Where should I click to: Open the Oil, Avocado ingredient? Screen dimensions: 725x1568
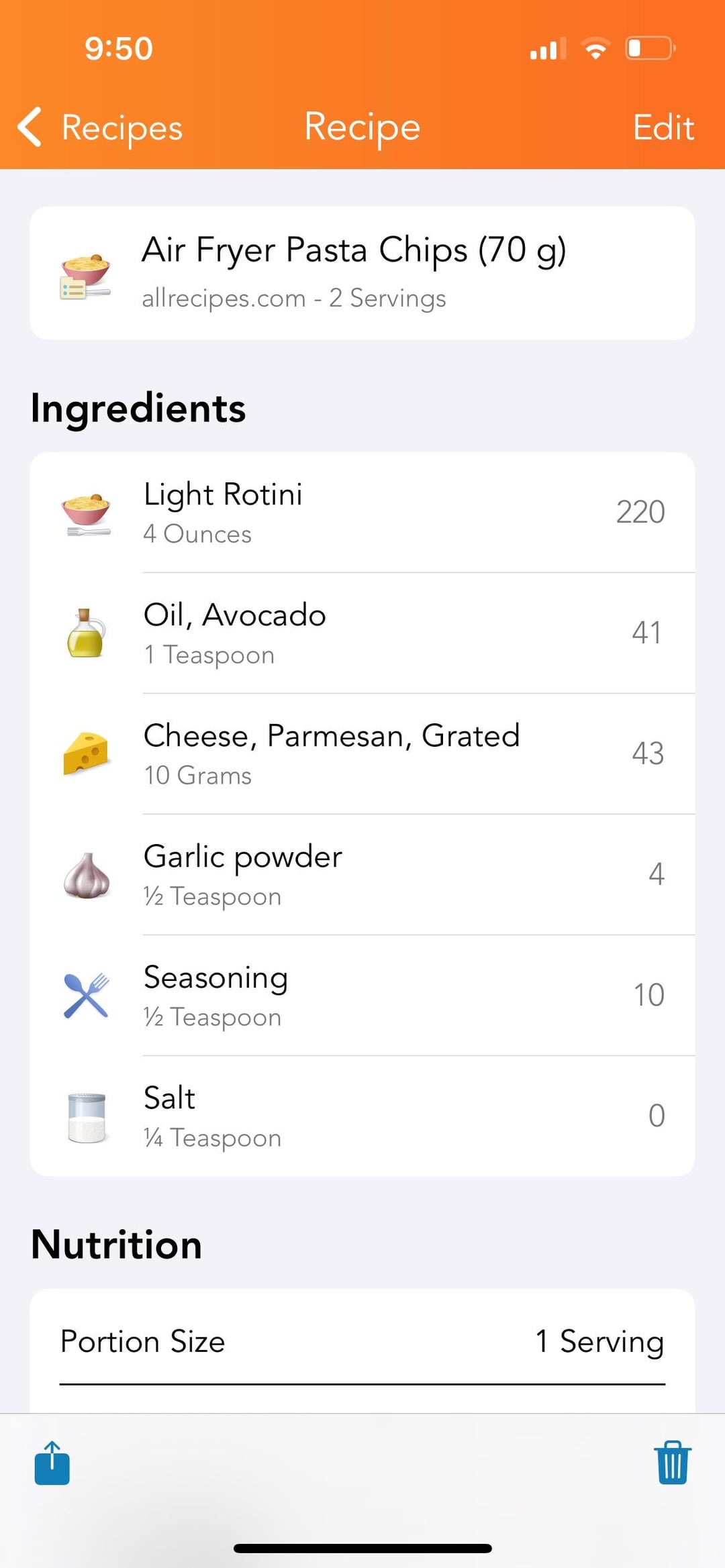[362, 633]
